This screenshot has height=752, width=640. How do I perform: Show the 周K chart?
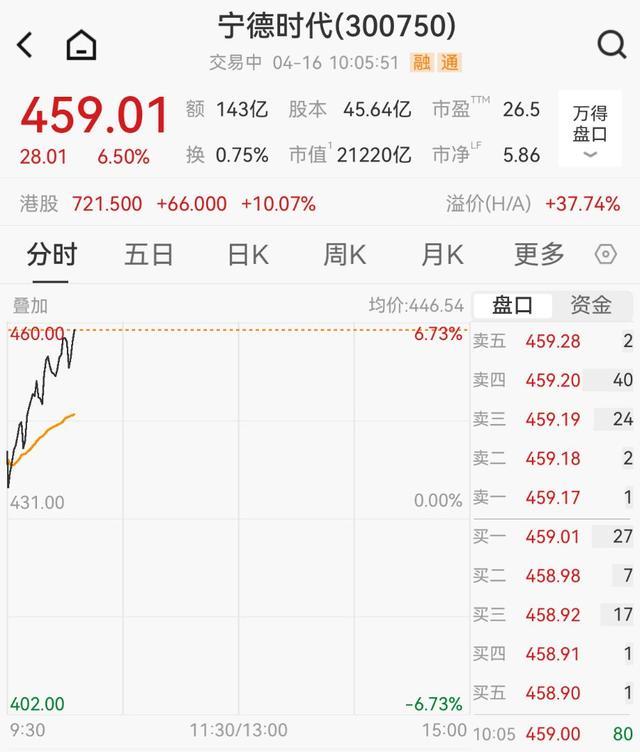[344, 255]
